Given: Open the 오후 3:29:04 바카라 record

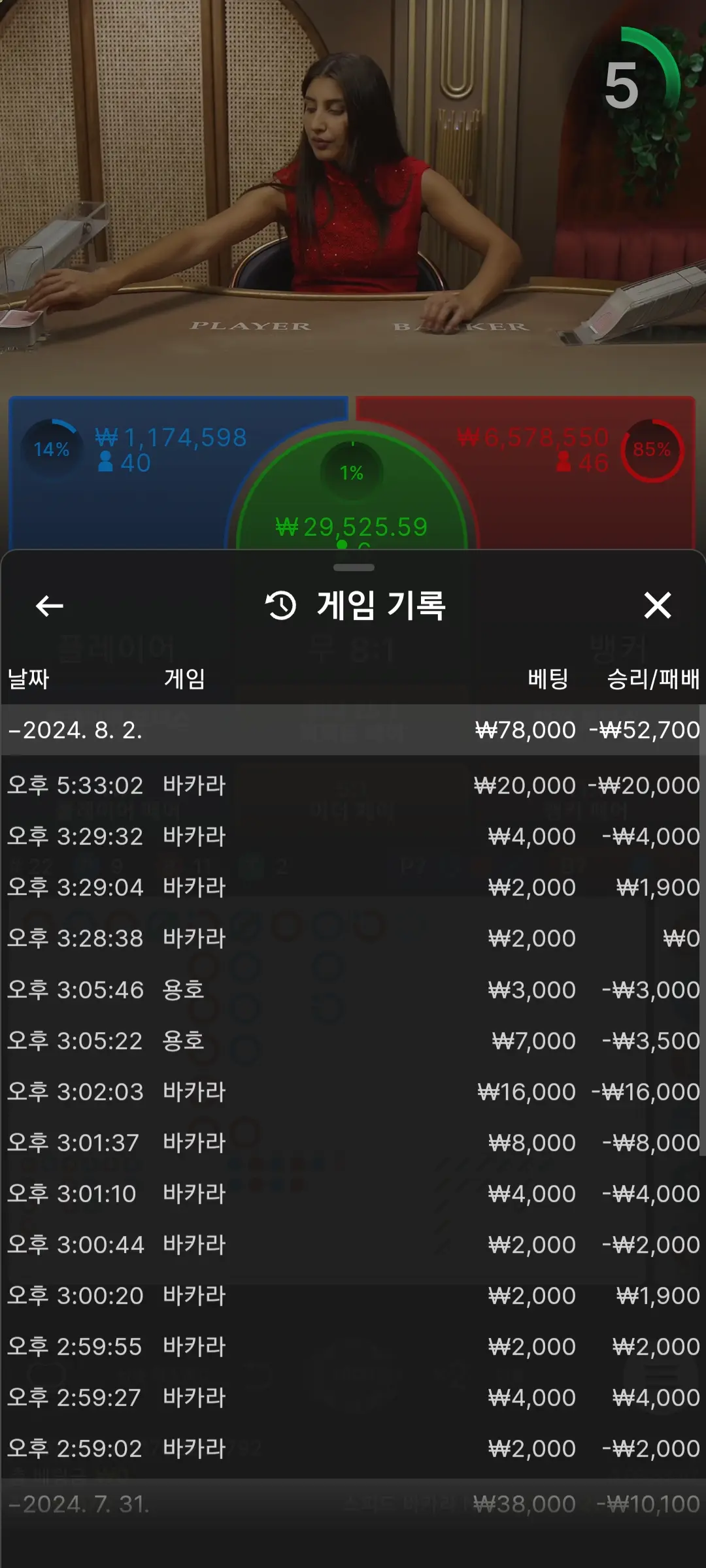Looking at the screenshot, I should 353,887.
